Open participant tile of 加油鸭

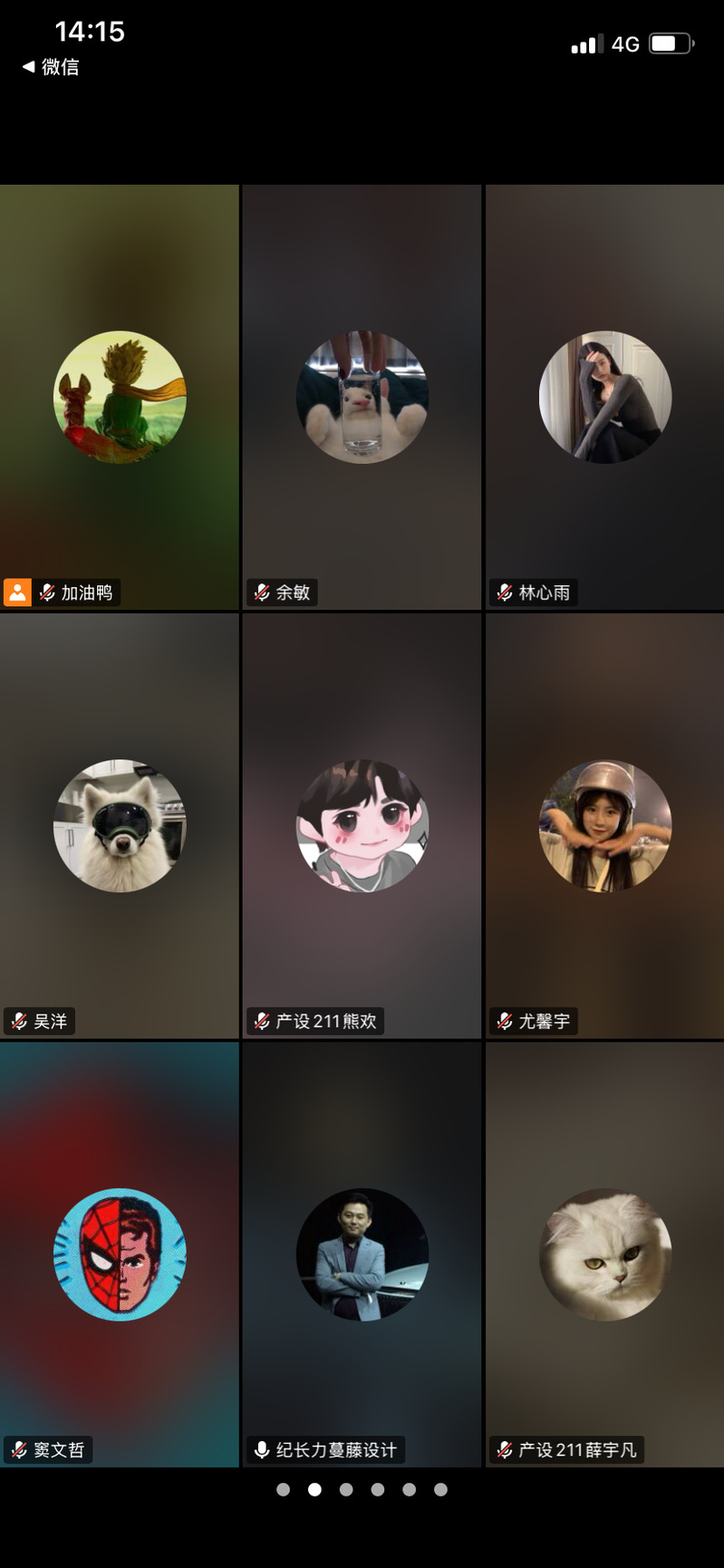(120, 397)
